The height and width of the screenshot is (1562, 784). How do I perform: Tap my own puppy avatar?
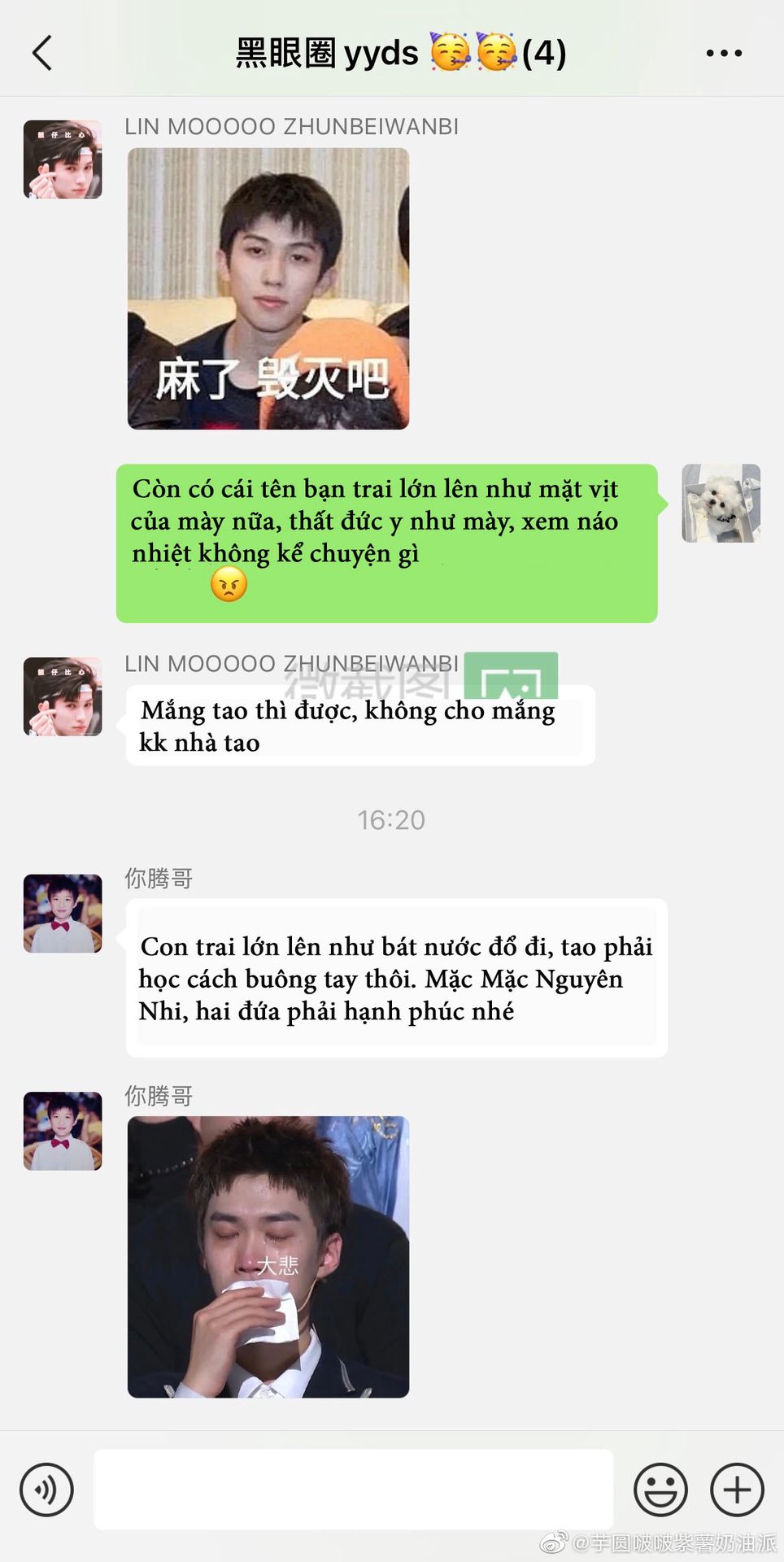coord(721,504)
